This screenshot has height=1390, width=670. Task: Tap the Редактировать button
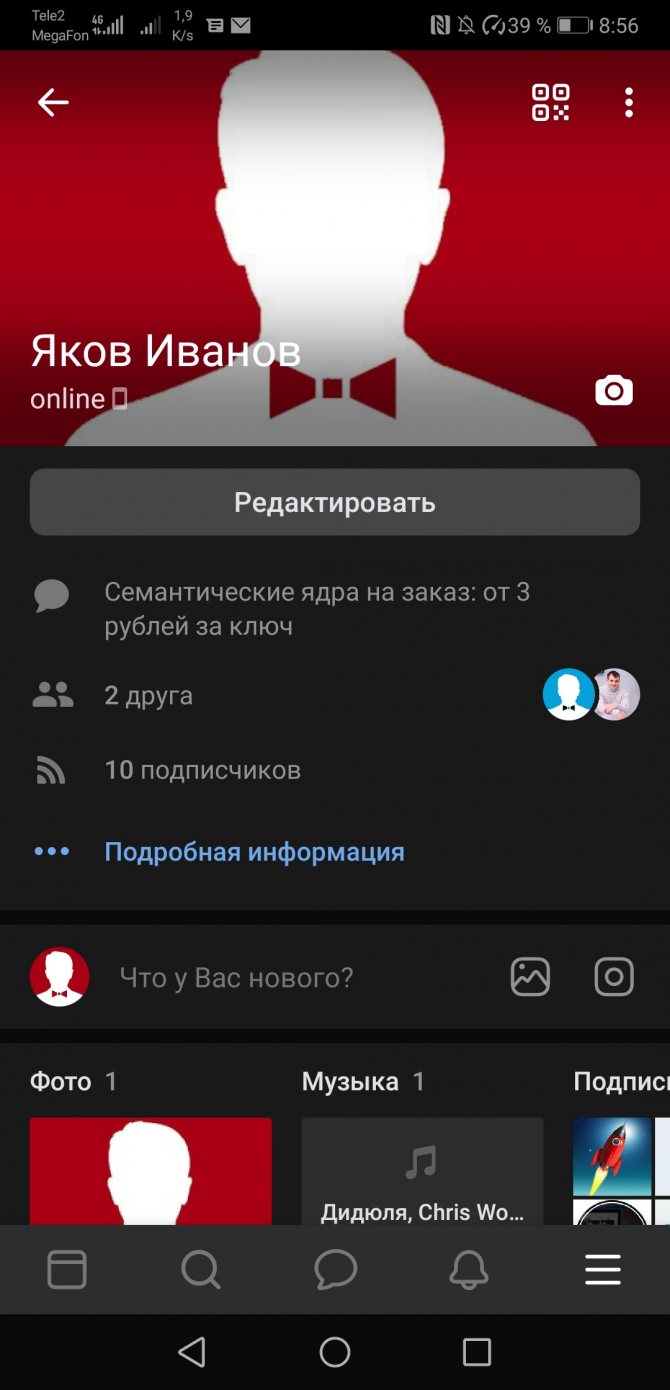coord(335,502)
